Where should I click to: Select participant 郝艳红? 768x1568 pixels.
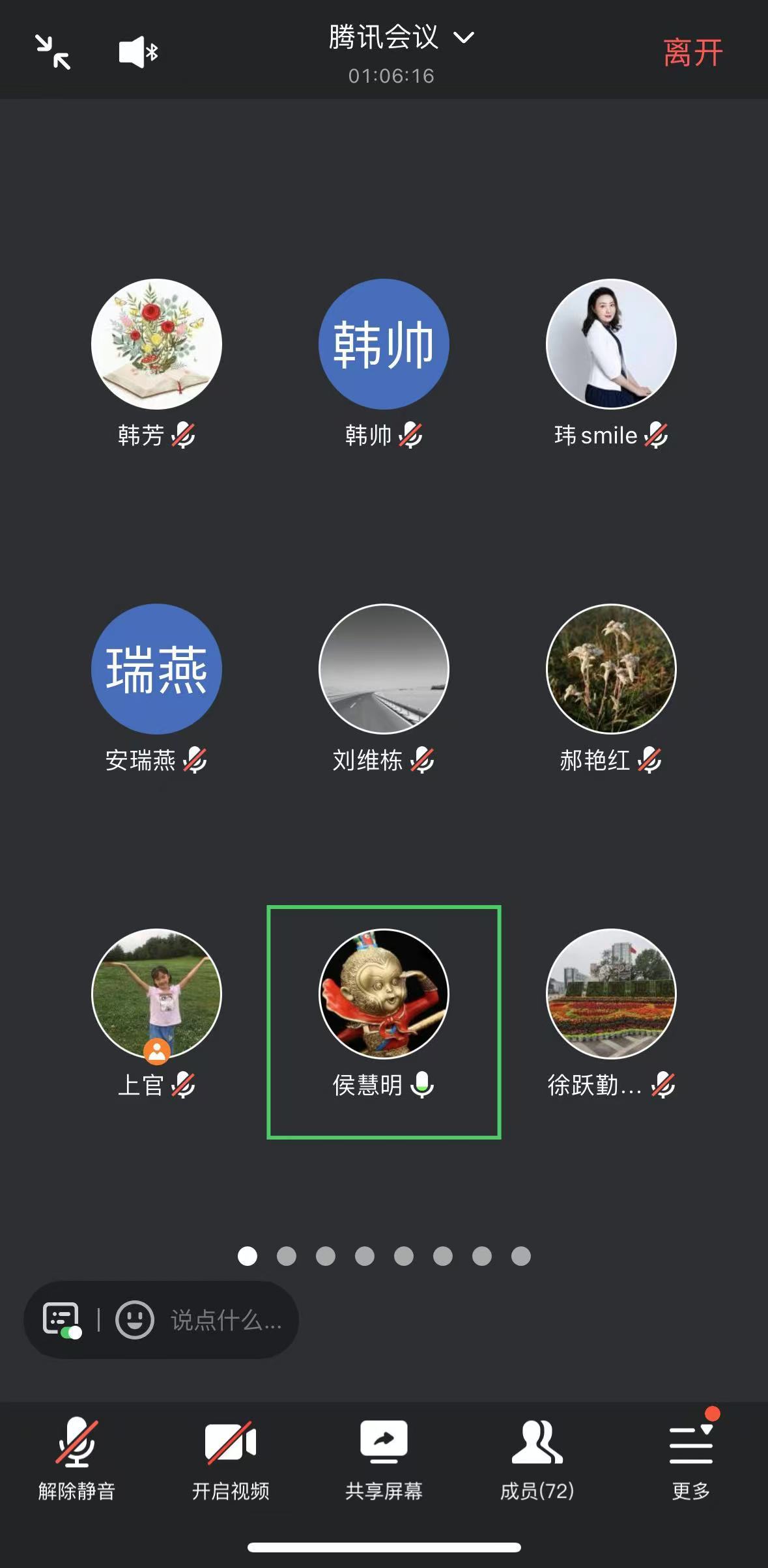[611, 669]
